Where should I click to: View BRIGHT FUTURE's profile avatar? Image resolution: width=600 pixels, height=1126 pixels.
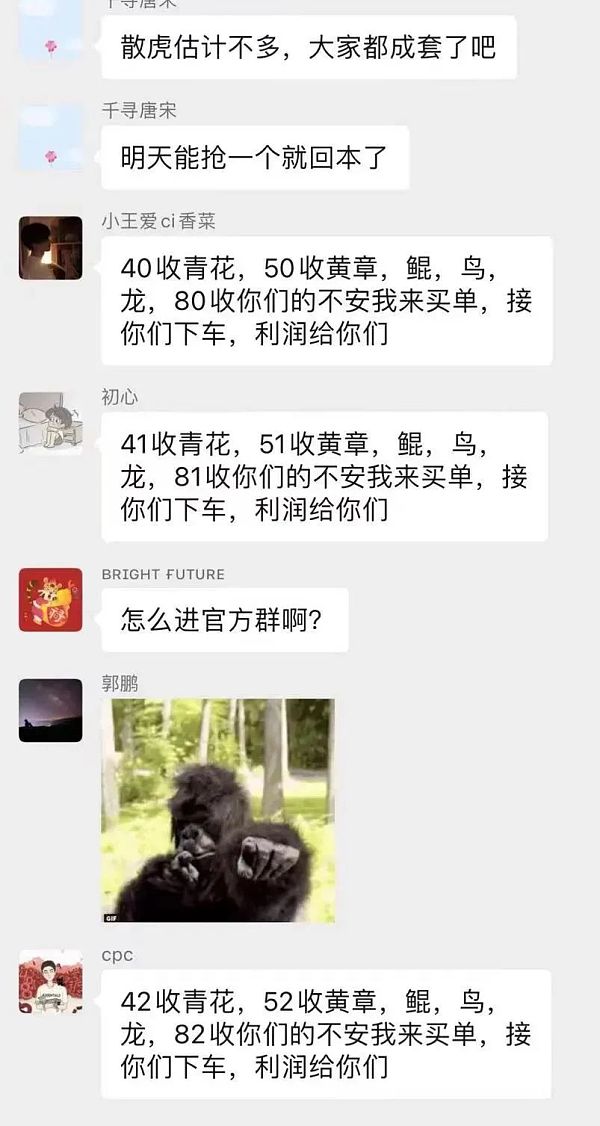point(50,600)
